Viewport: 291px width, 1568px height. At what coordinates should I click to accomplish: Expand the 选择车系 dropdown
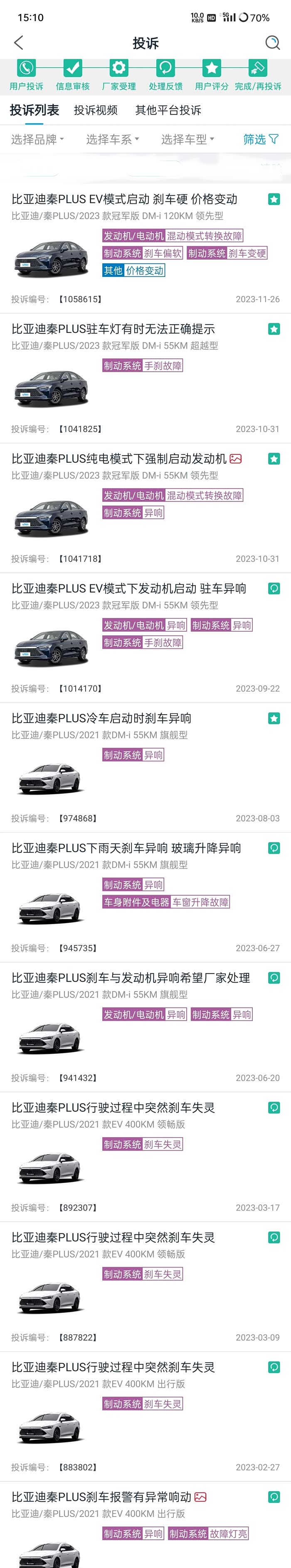click(112, 139)
